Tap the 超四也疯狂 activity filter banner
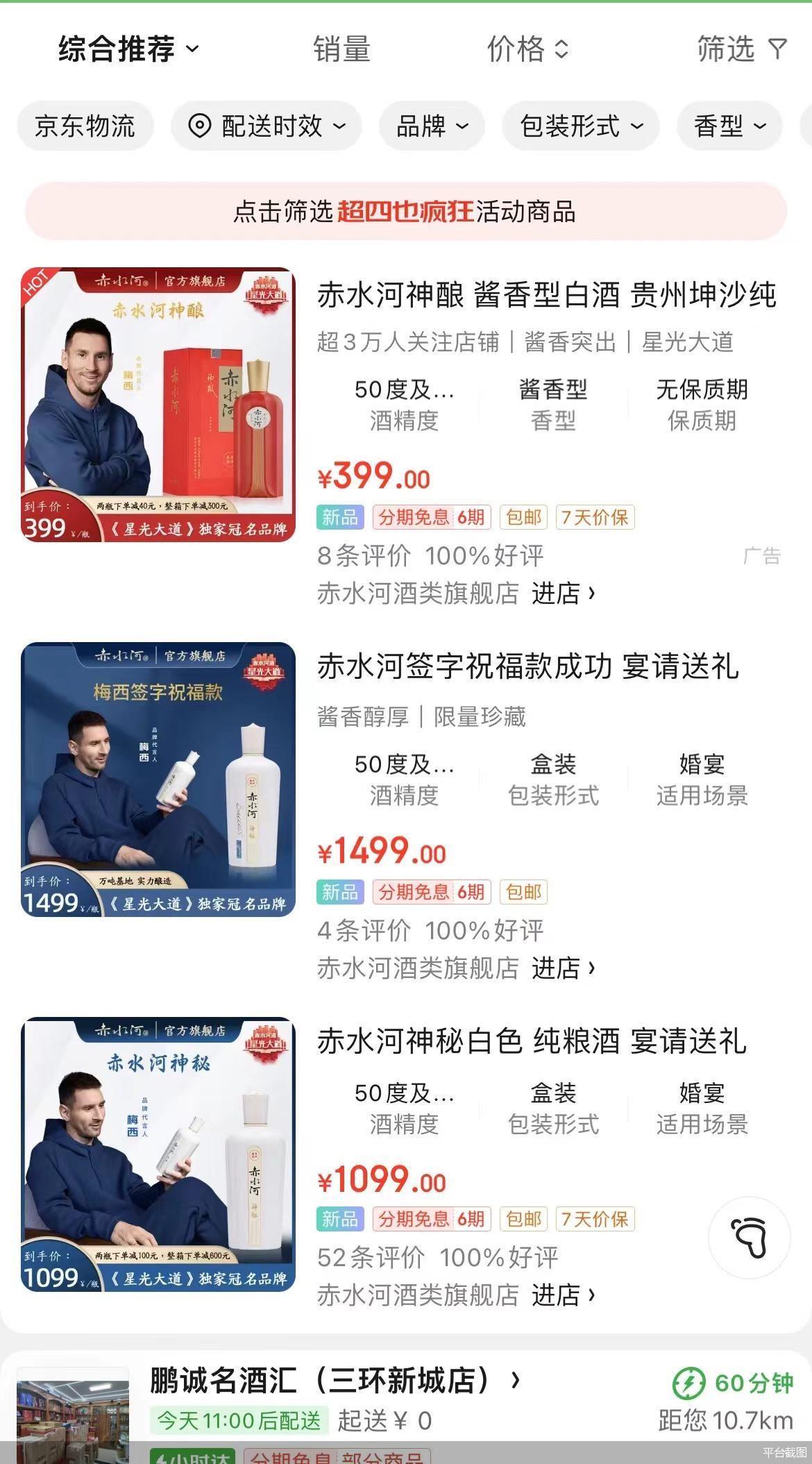812x1464 pixels. point(405,212)
